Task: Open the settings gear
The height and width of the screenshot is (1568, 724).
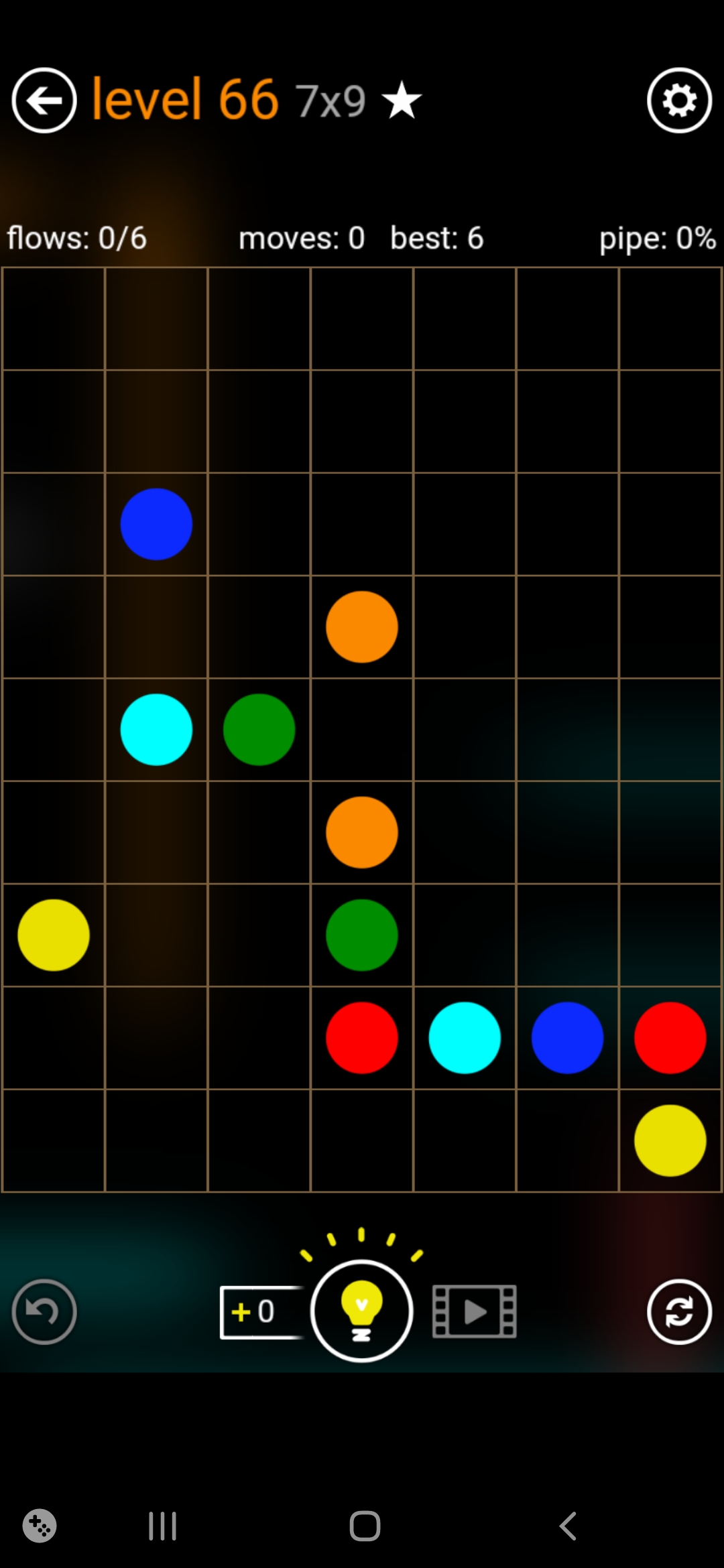Action: 679,101
